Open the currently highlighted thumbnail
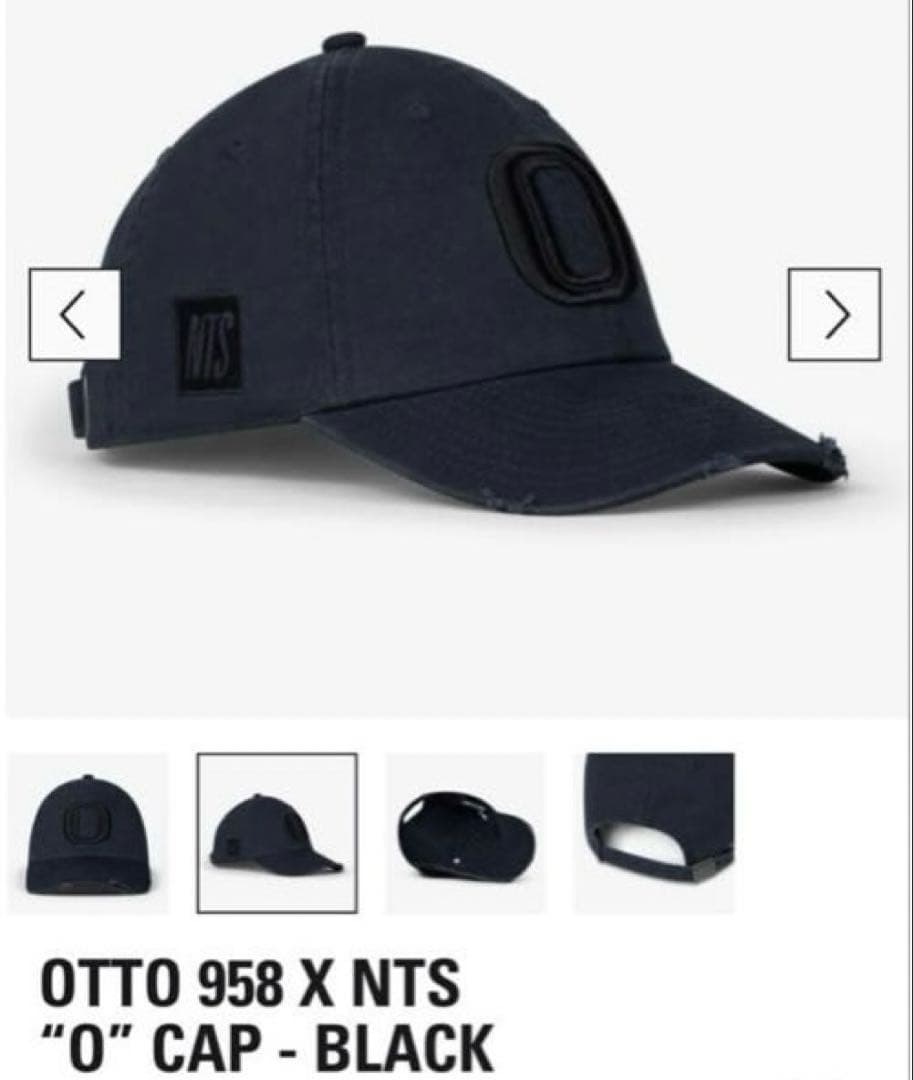The width and height of the screenshot is (913, 1080). pos(277,828)
